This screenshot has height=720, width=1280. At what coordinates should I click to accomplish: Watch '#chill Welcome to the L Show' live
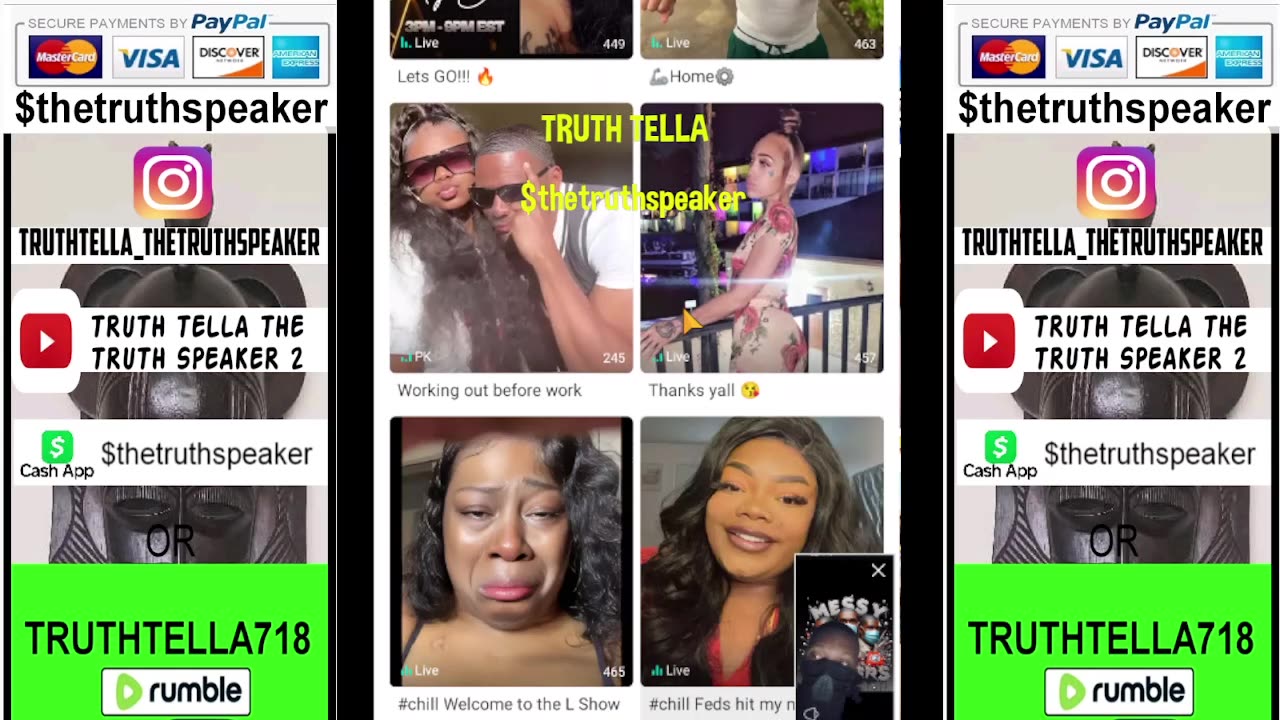pyautogui.click(x=511, y=551)
